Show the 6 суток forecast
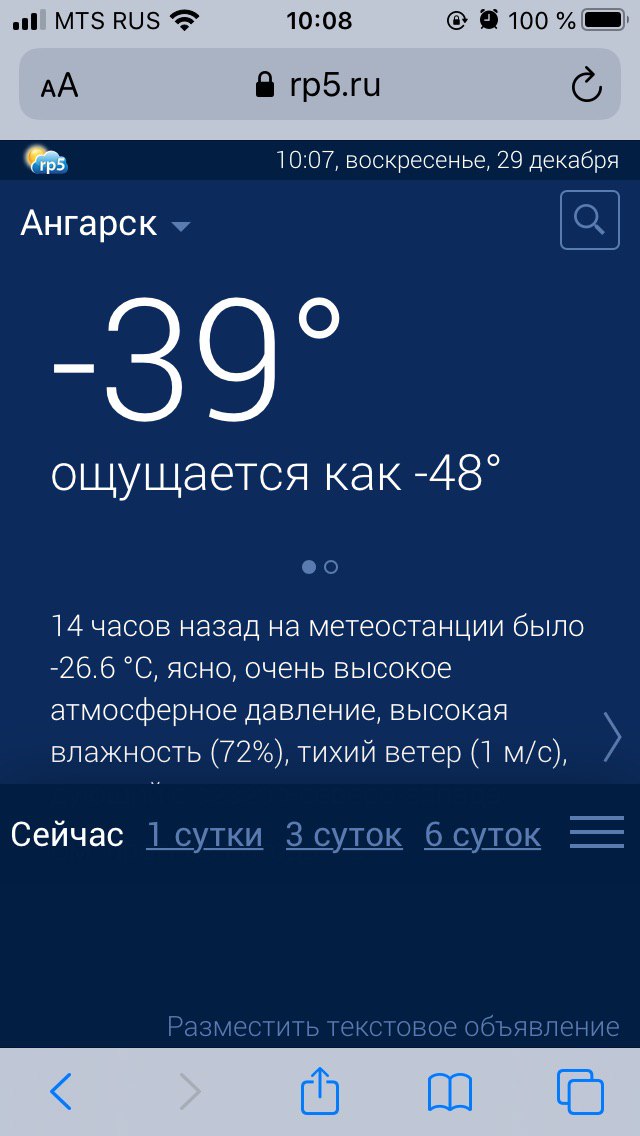 pos(482,835)
